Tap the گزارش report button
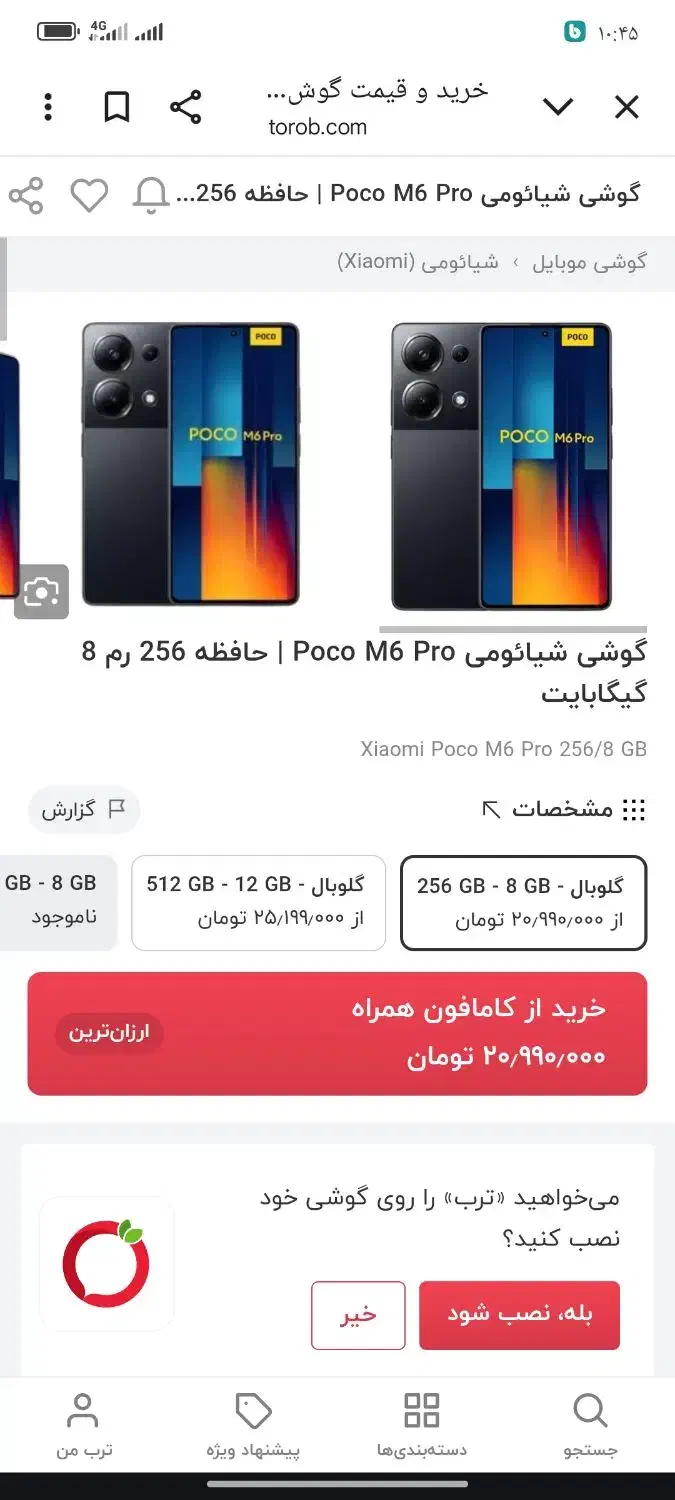This screenshot has height=1500, width=675. [83, 810]
